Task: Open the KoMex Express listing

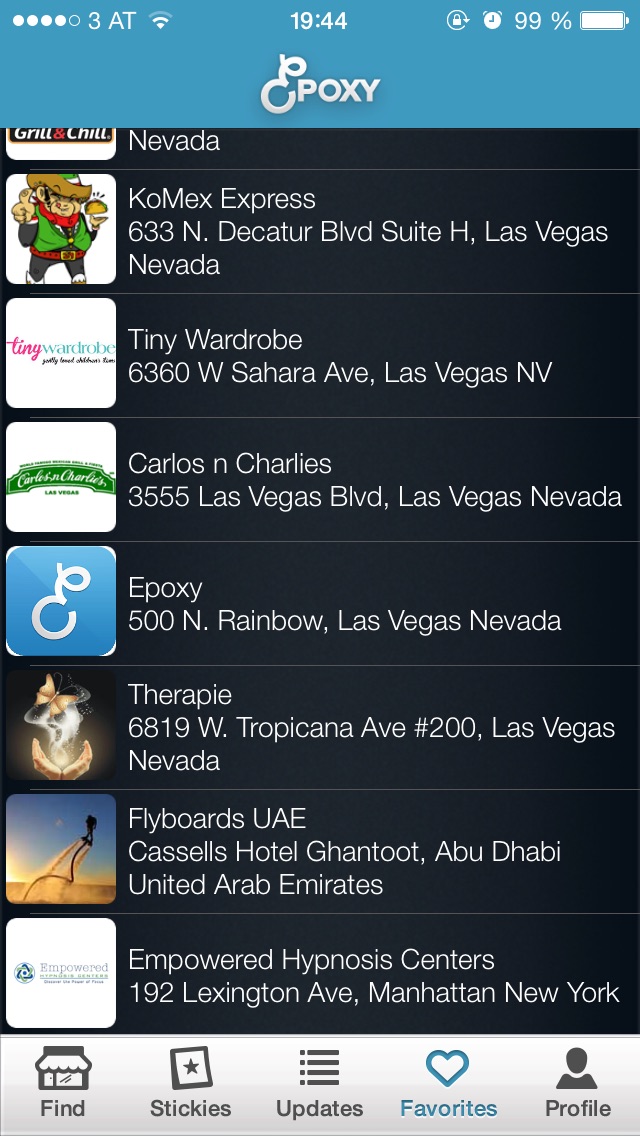Action: point(320,231)
